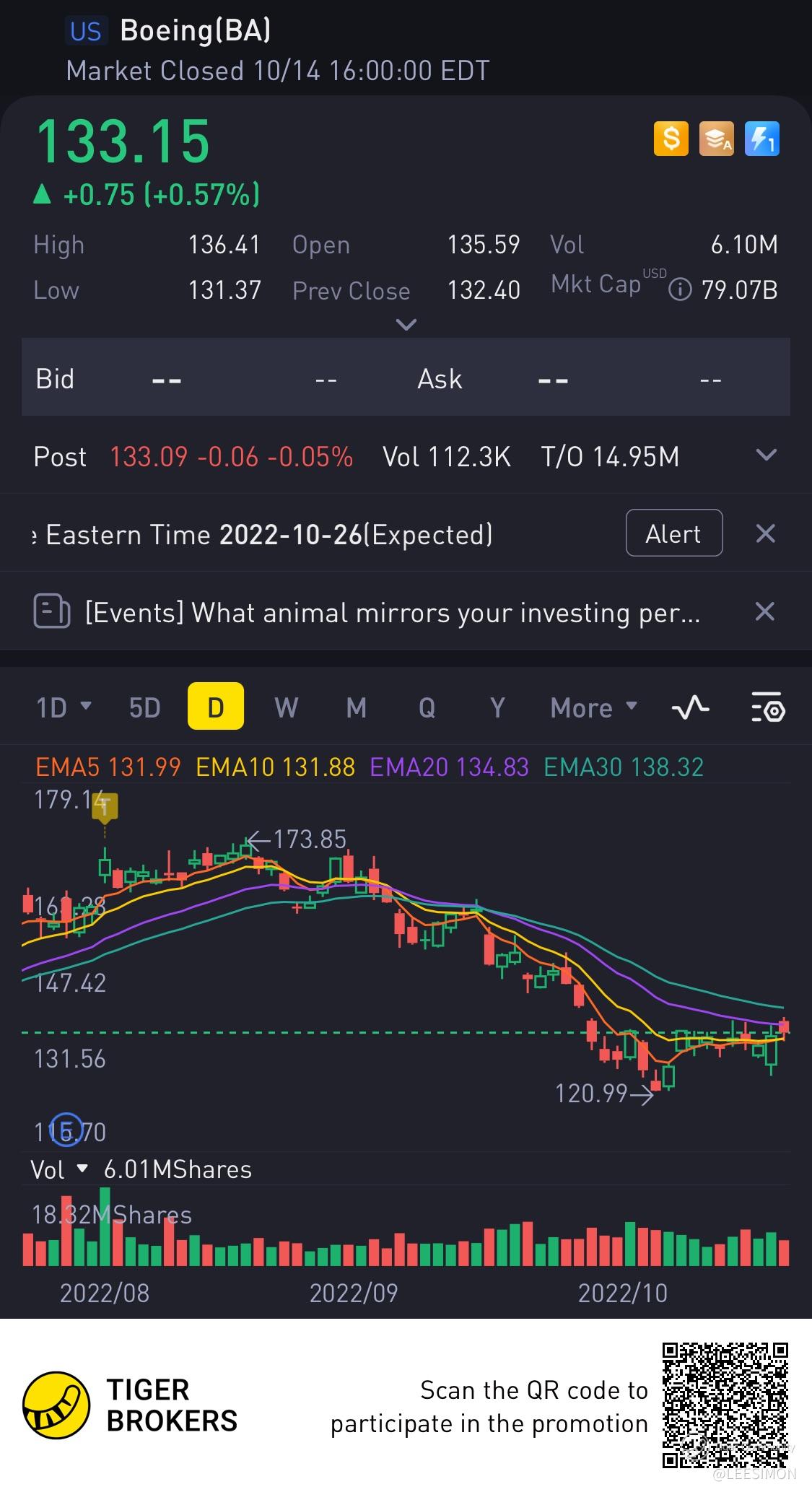The image size is (812, 1492).
Task: Set an earnings date Alert
Action: click(x=673, y=533)
